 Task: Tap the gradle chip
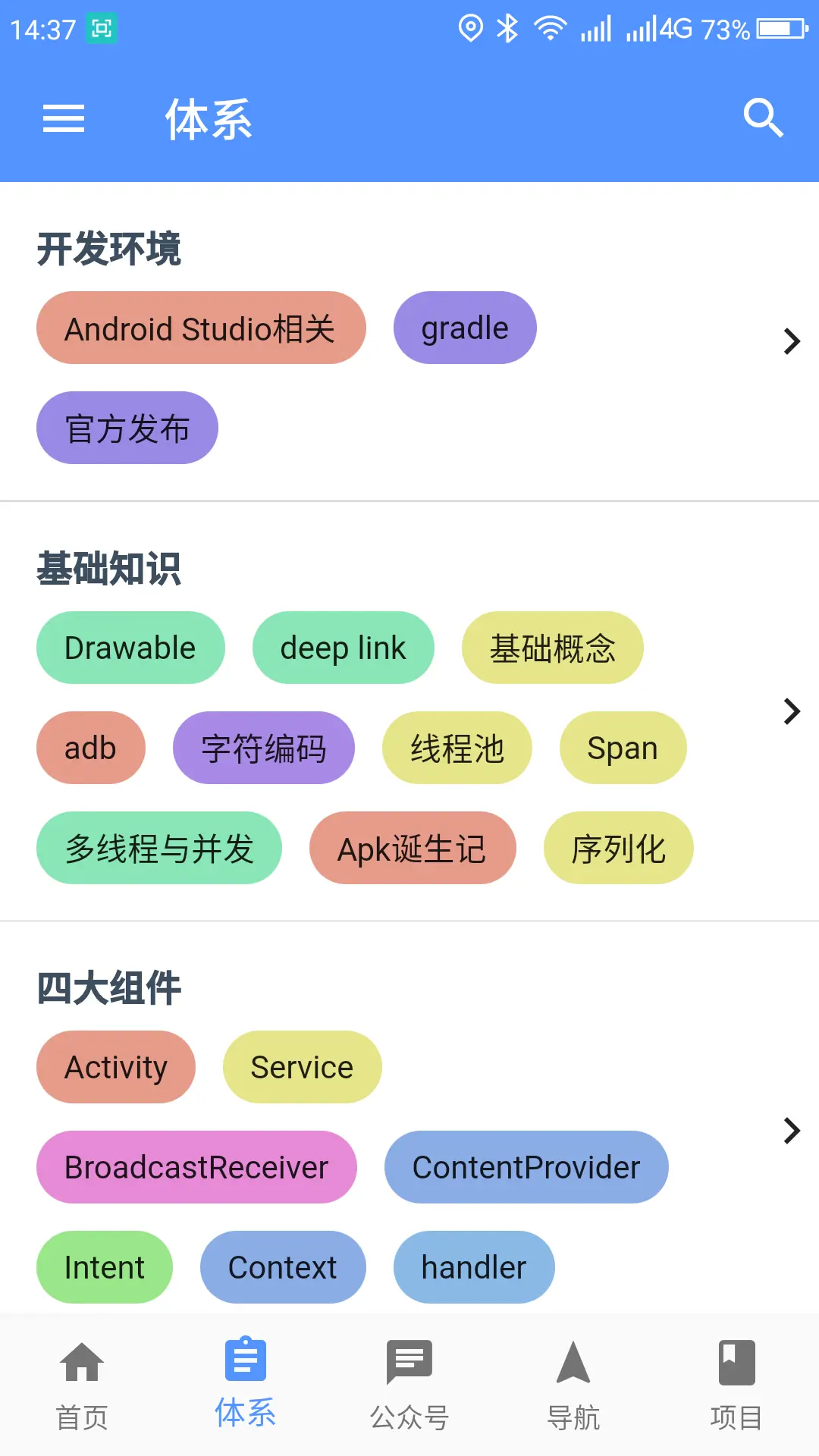(465, 328)
